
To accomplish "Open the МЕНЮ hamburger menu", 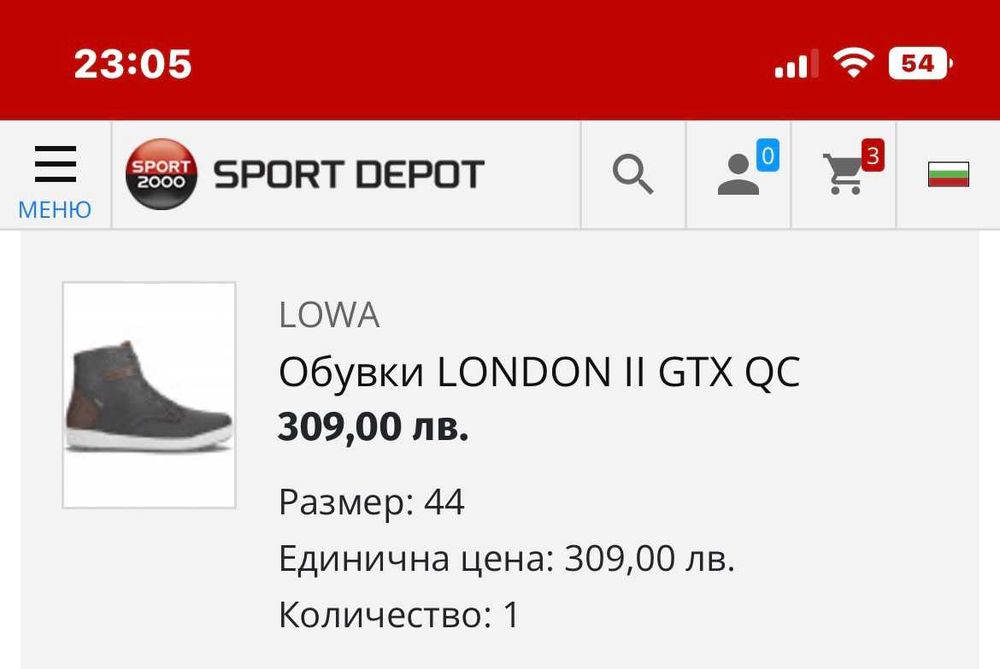I will point(55,177).
